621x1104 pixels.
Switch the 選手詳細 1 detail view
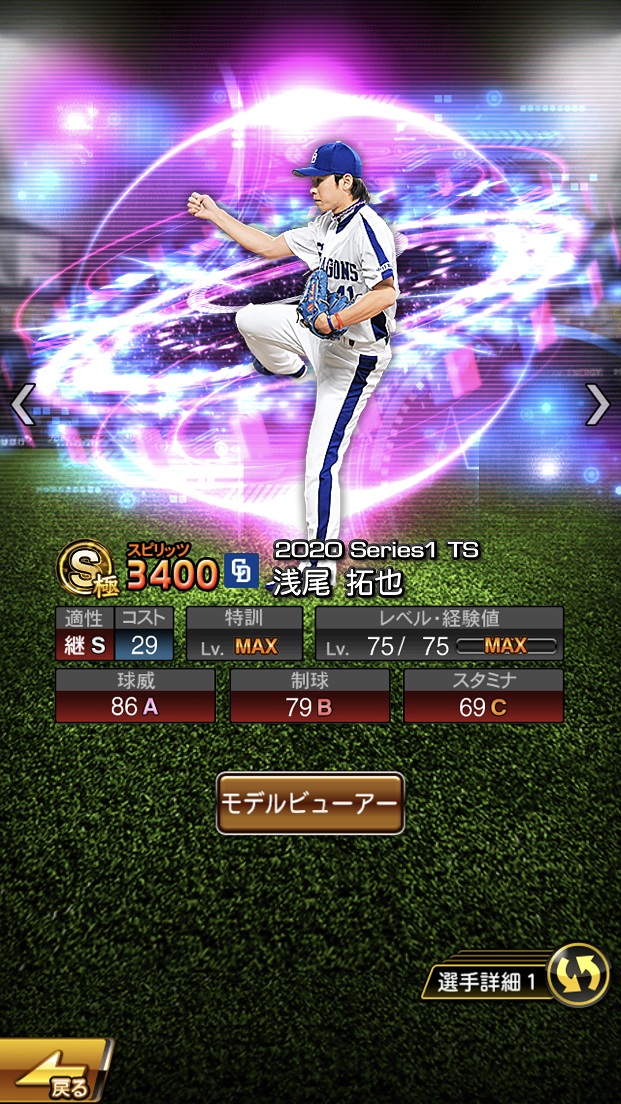pos(578,975)
